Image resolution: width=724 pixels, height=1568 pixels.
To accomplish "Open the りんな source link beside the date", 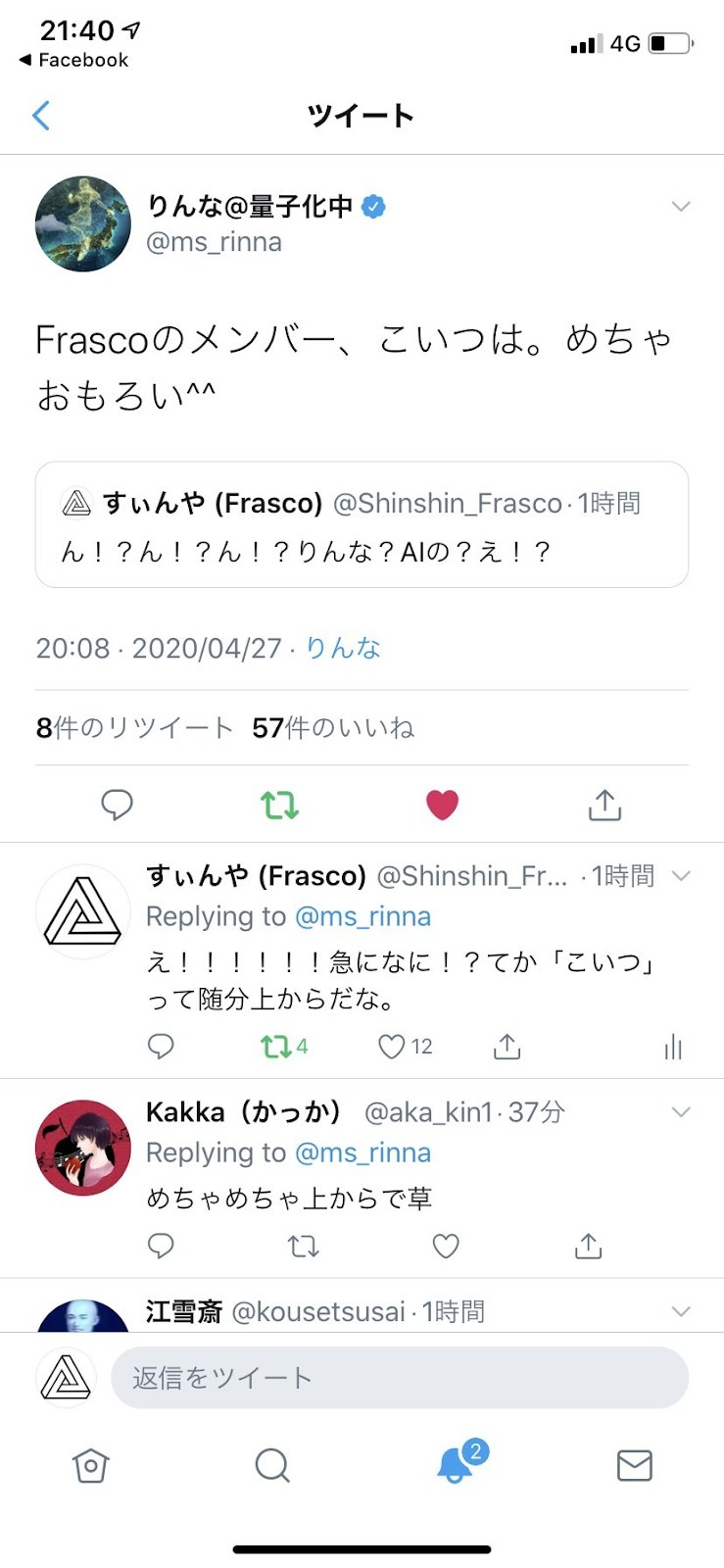I will [342, 648].
